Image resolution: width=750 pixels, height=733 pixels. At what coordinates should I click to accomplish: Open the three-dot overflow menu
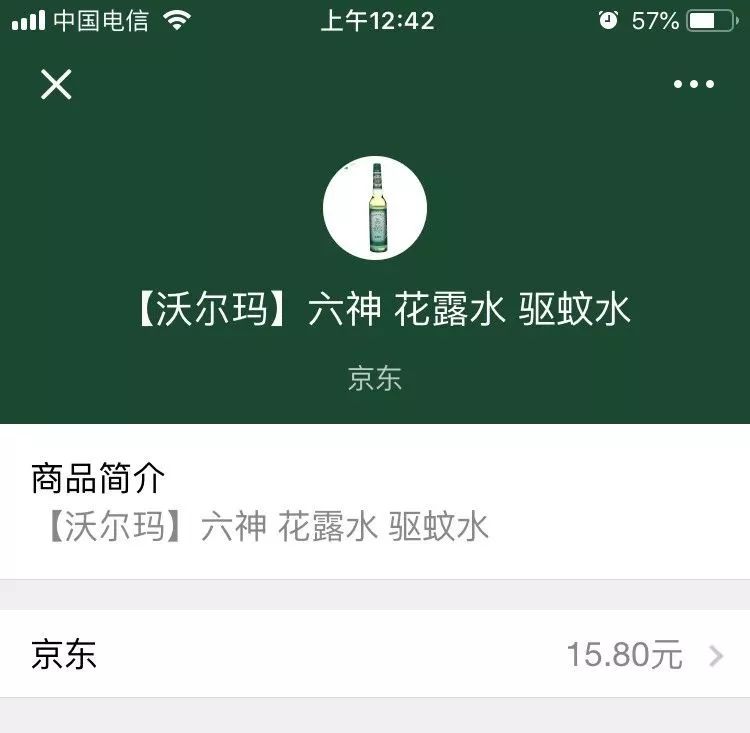694,85
